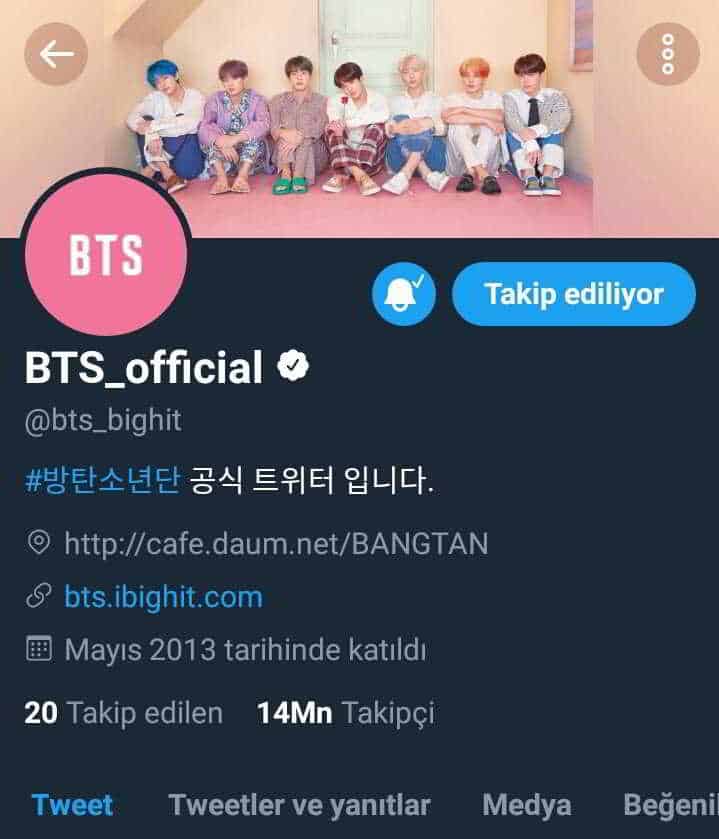Screen dimensions: 719x839
Task: Select the Tweet tab
Action: (72, 804)
